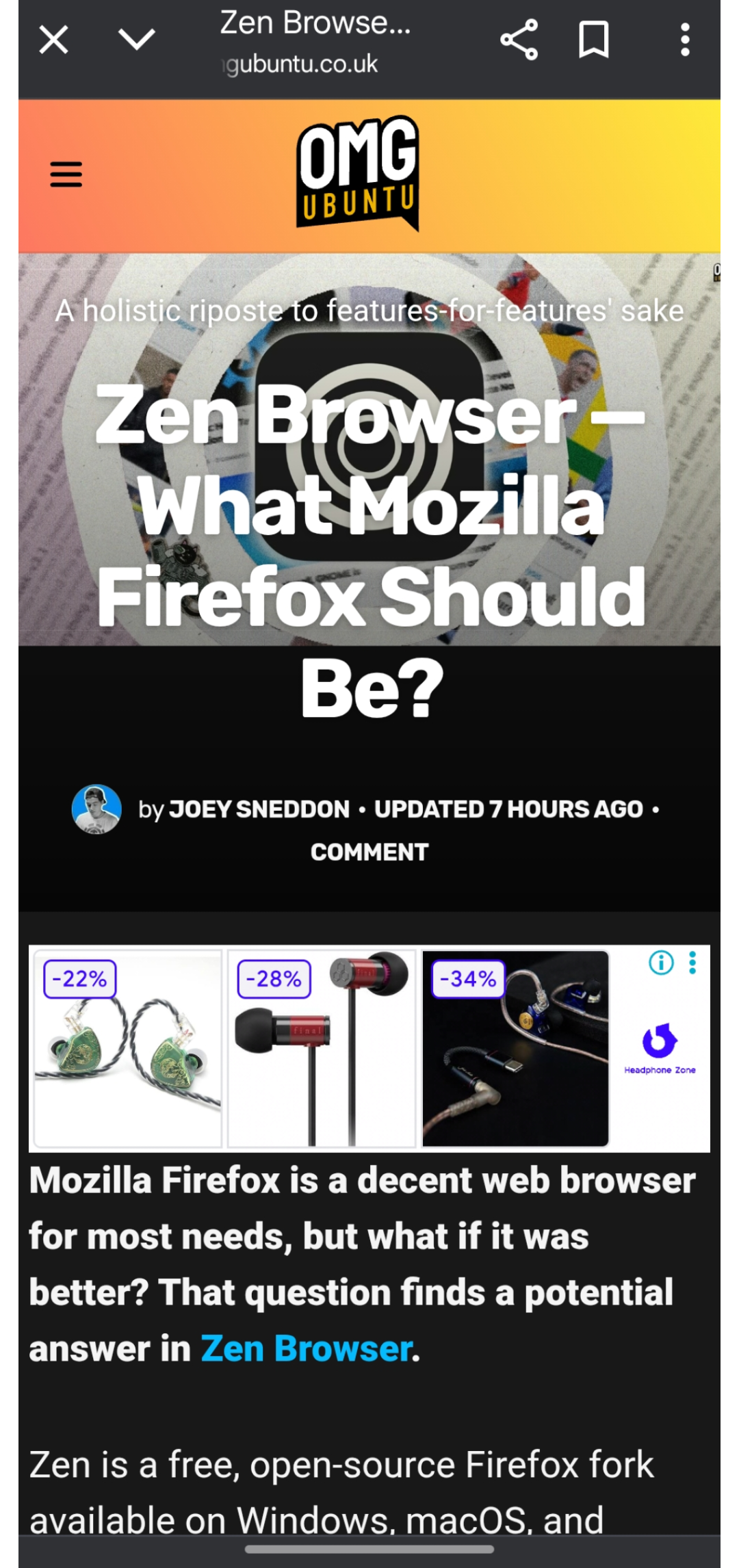Close the in-app browser tab
739x1568 pixels.
[53, 40]
